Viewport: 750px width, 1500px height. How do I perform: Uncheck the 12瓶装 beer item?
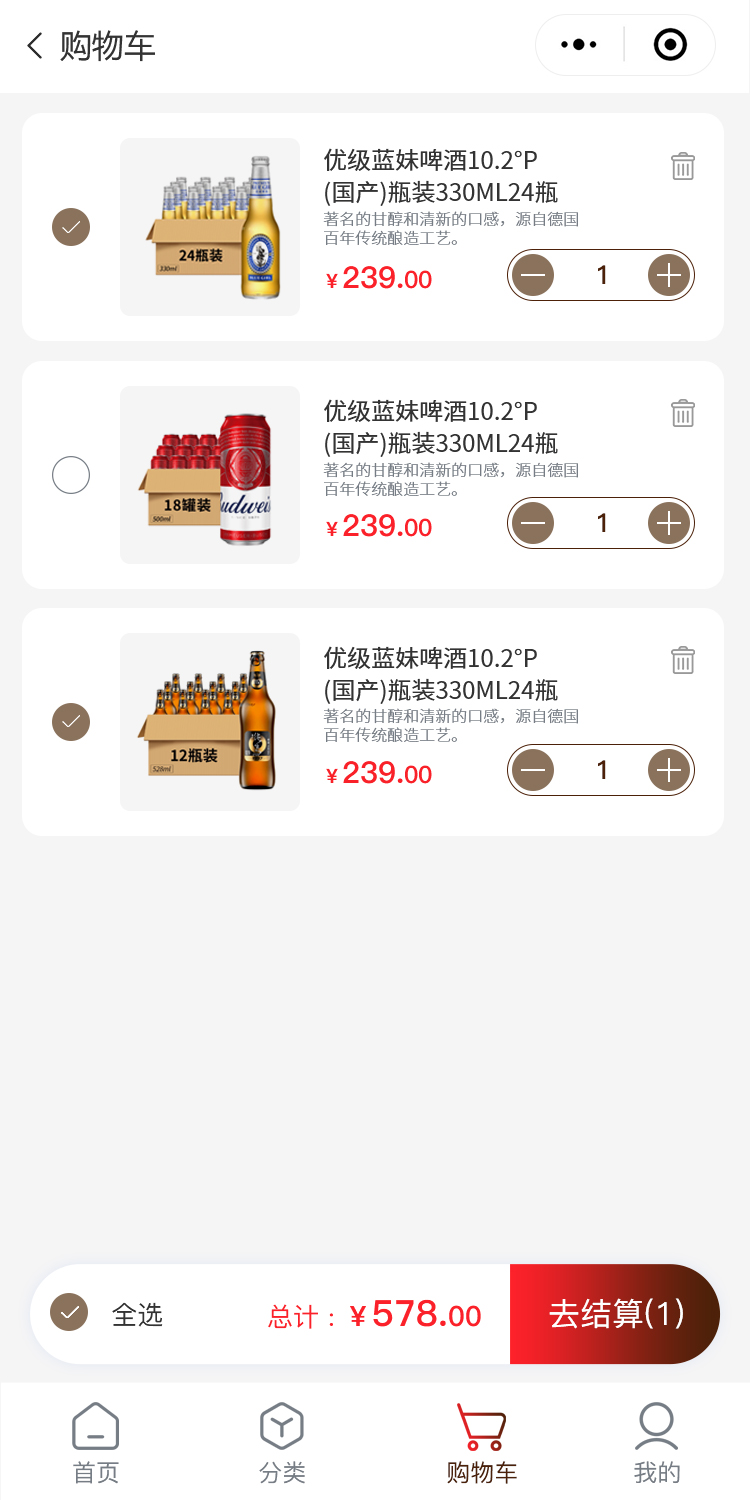click(71, 722)
